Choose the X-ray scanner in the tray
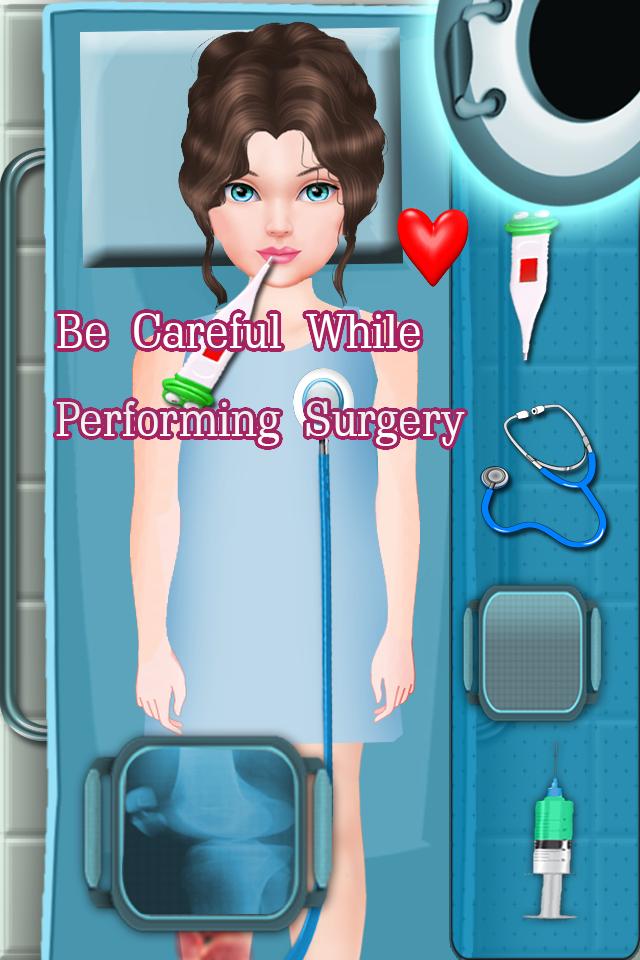Image resolution: width=640 pixels, height=960 pixels. click(x=532, y=654)
